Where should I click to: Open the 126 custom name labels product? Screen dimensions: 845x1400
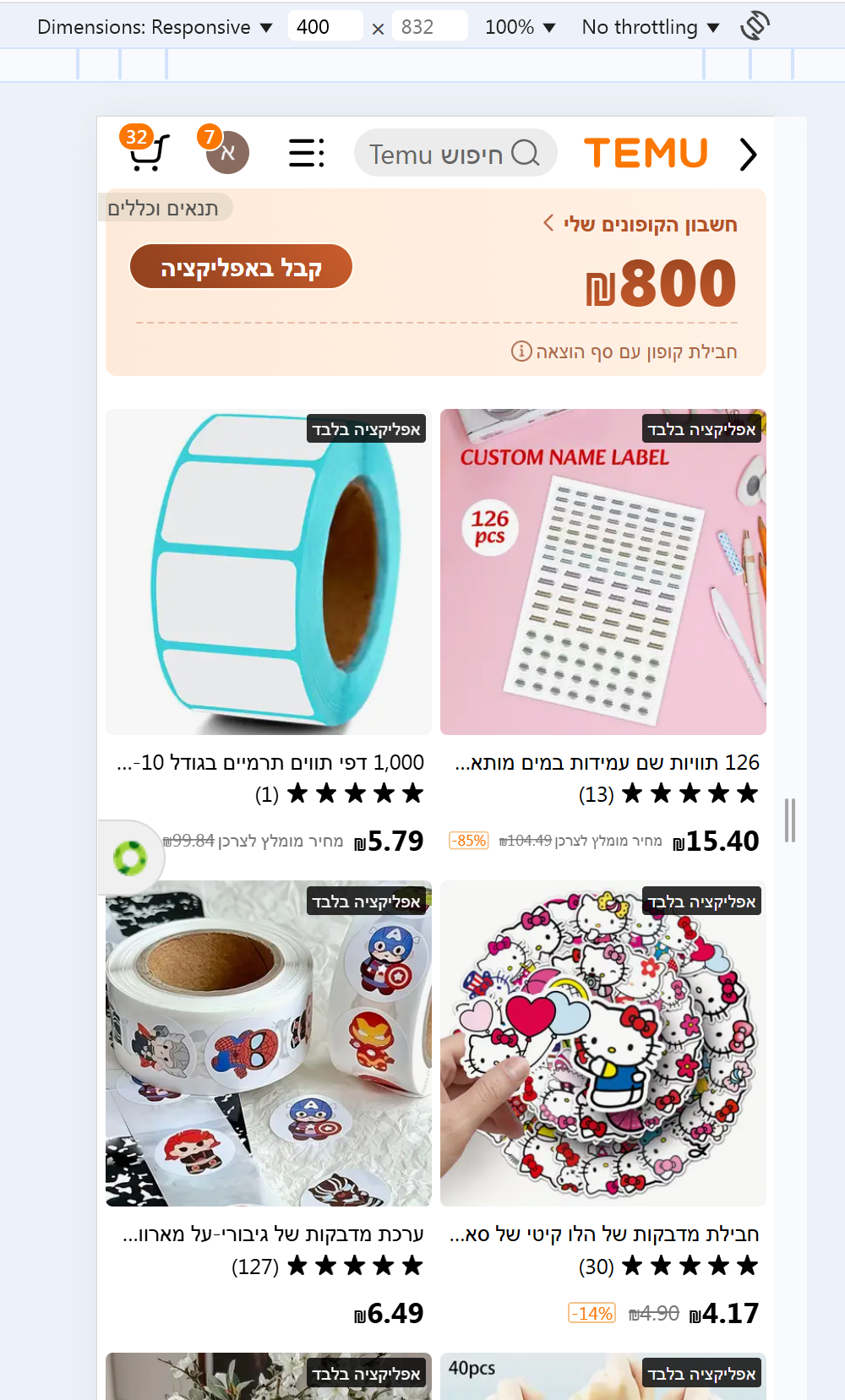[603, 572]
